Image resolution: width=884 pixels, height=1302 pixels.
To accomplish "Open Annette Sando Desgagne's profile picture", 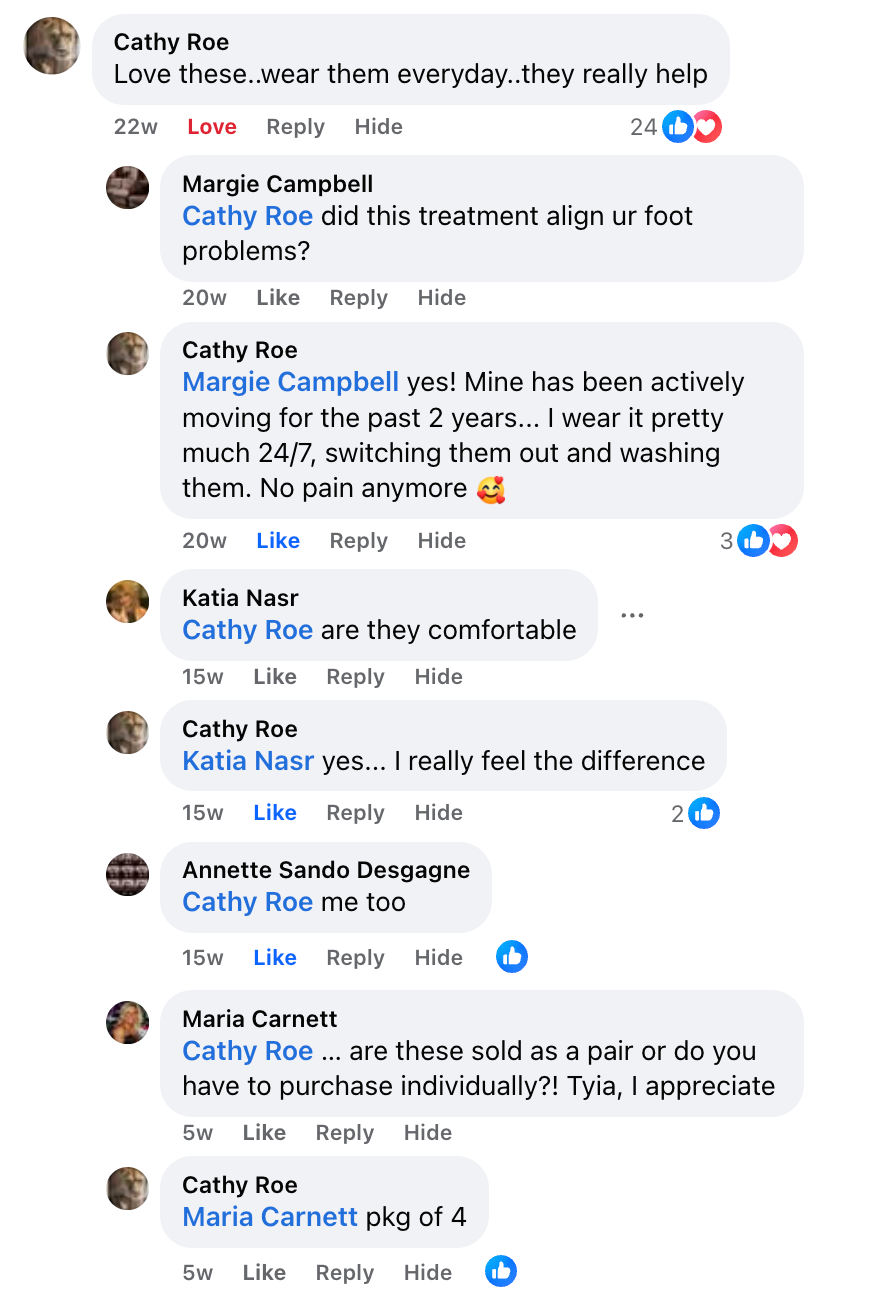I will pyautogui.click(x=128, y=875).
